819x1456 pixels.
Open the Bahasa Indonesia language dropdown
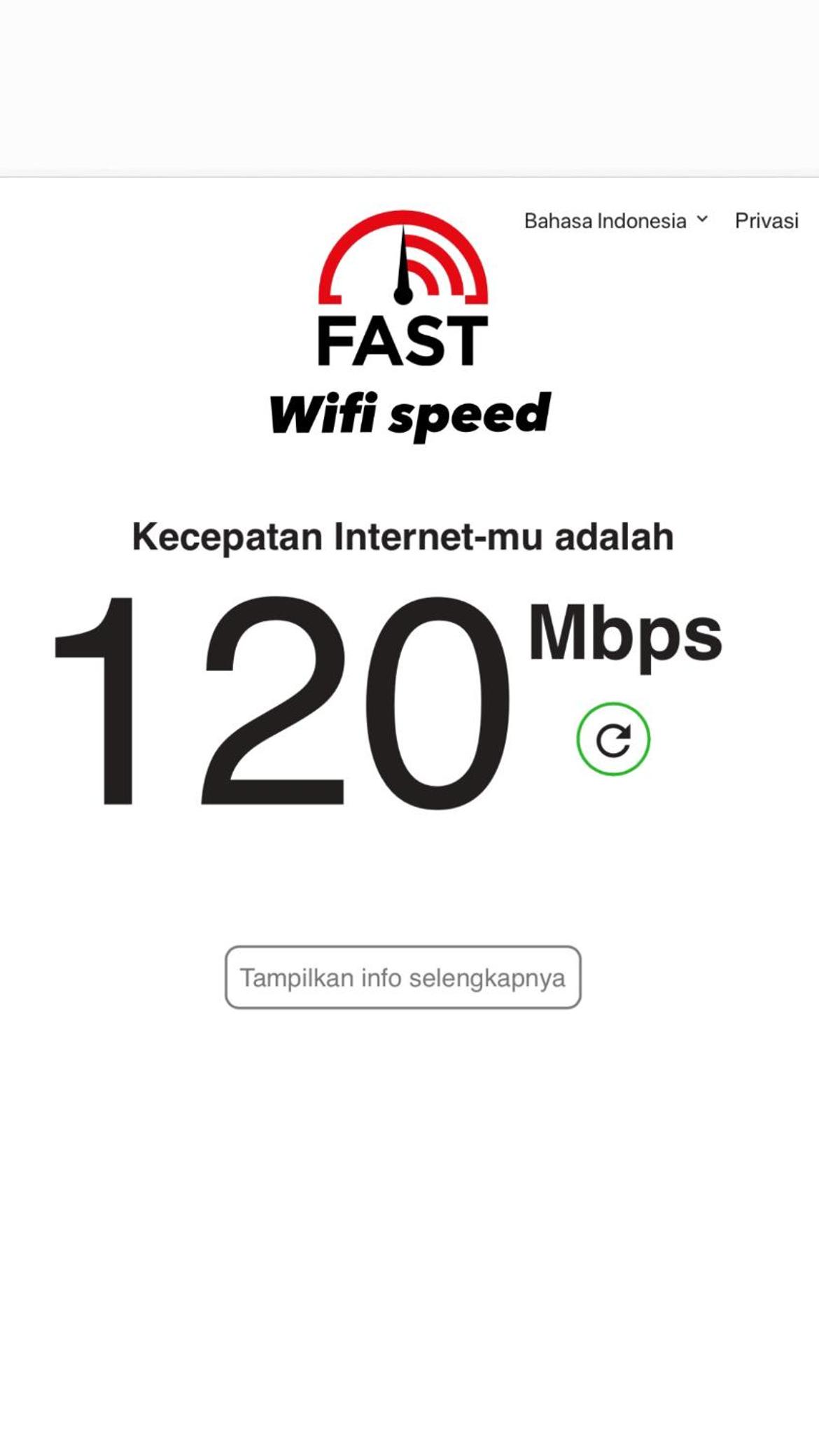[x=616, y=221]
